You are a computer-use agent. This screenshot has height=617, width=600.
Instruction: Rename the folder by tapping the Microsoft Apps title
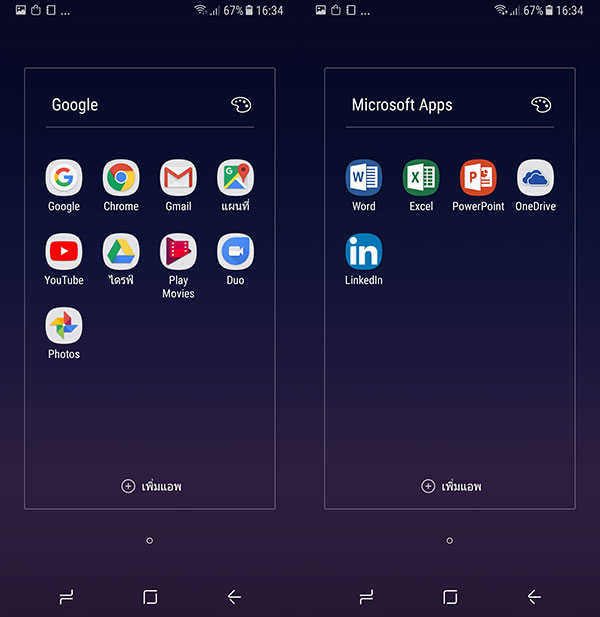[x=402, y=105]
